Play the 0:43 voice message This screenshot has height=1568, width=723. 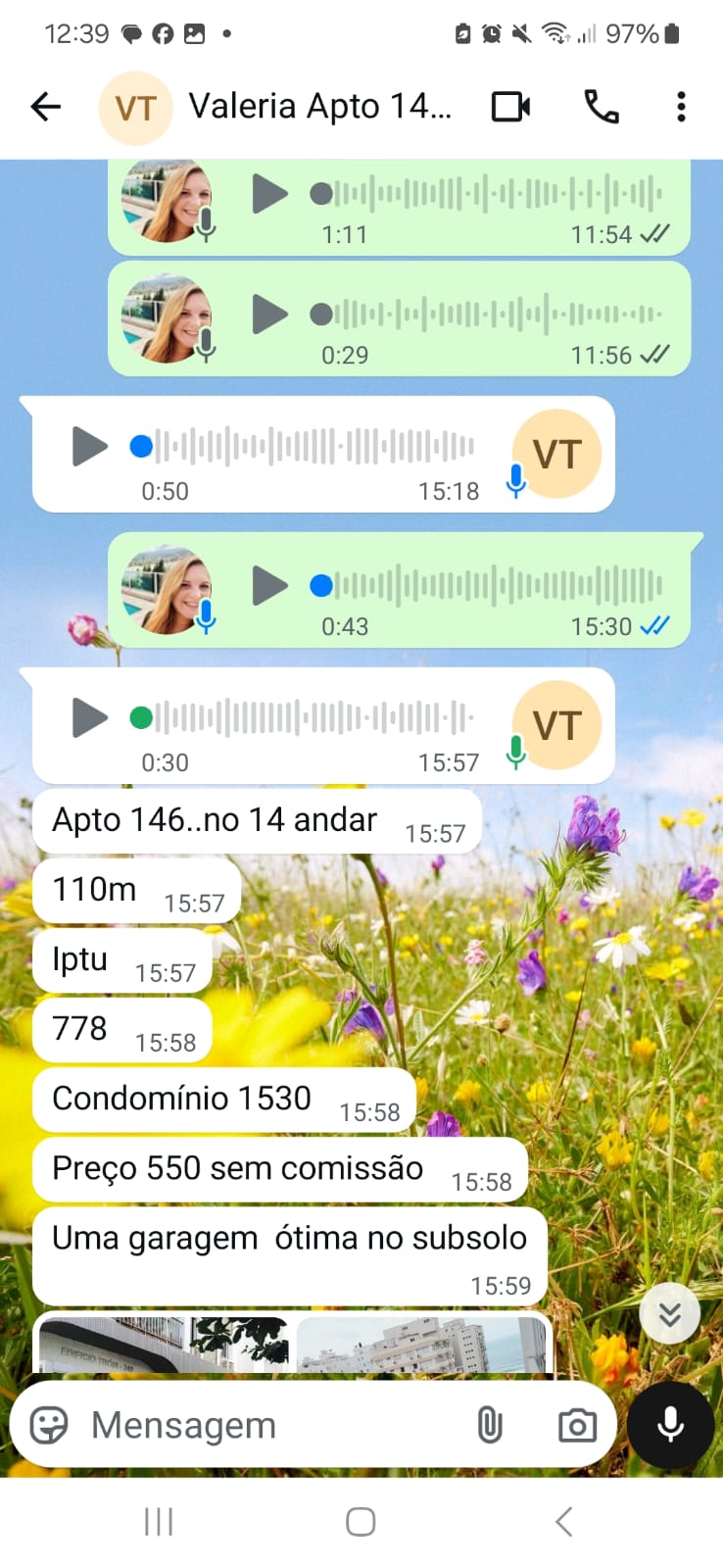pyautogui.click(x=269, y=586)
